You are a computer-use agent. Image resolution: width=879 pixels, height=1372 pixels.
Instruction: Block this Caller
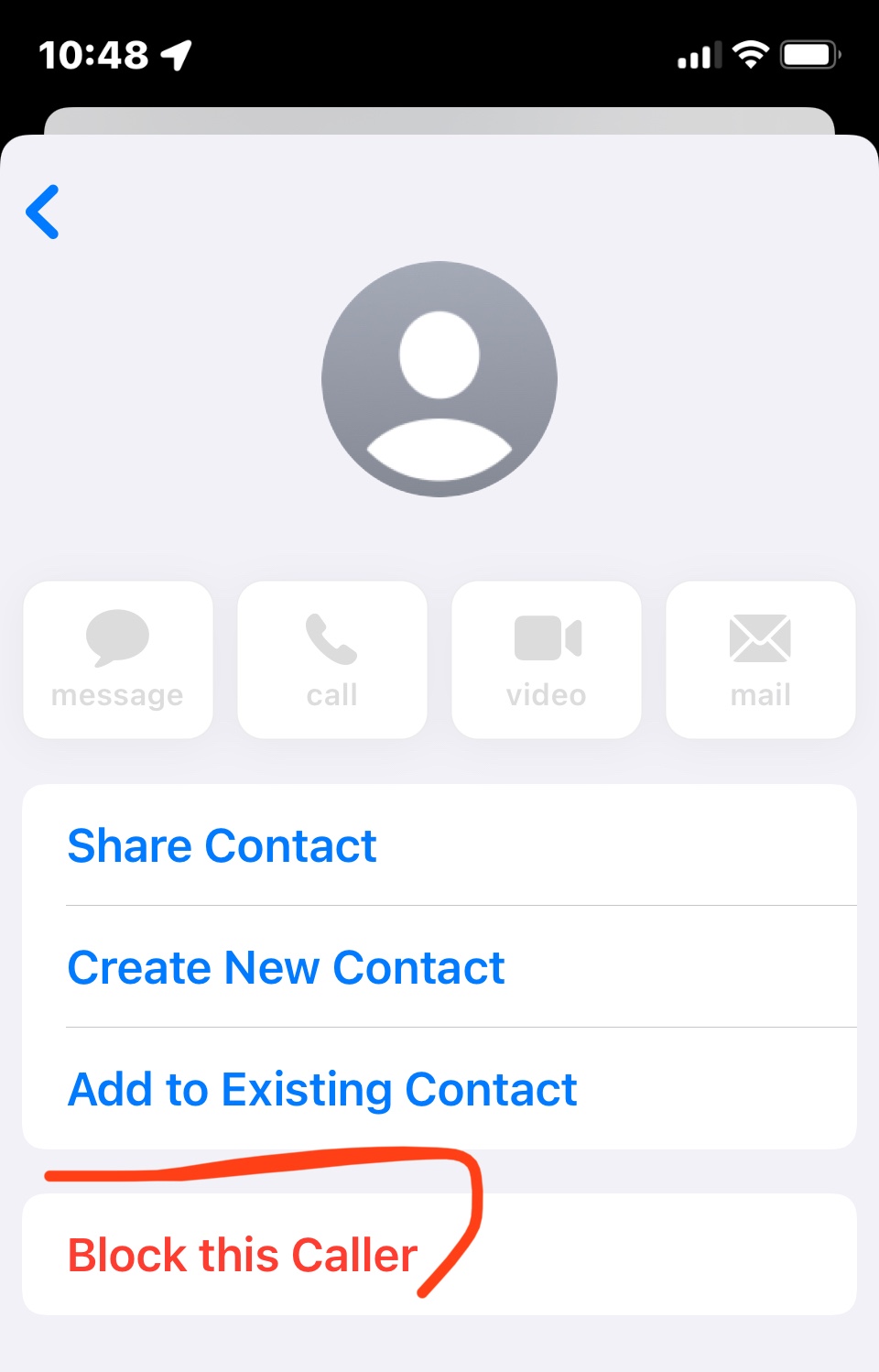(x=243, y=1255)
